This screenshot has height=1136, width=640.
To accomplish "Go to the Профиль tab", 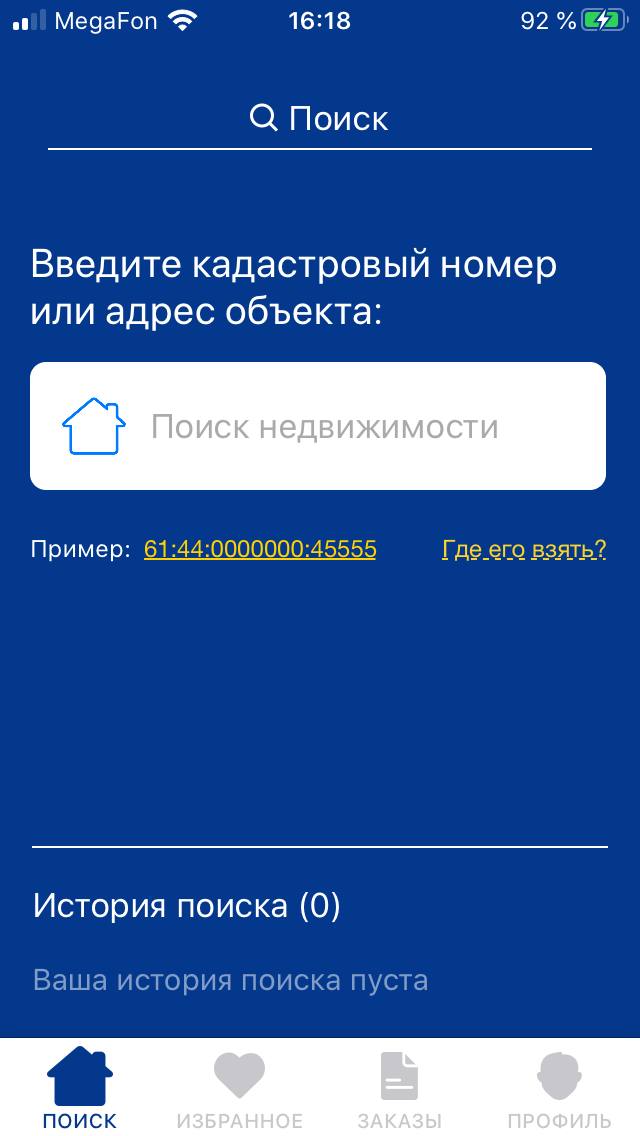I will pos(559,1088).
